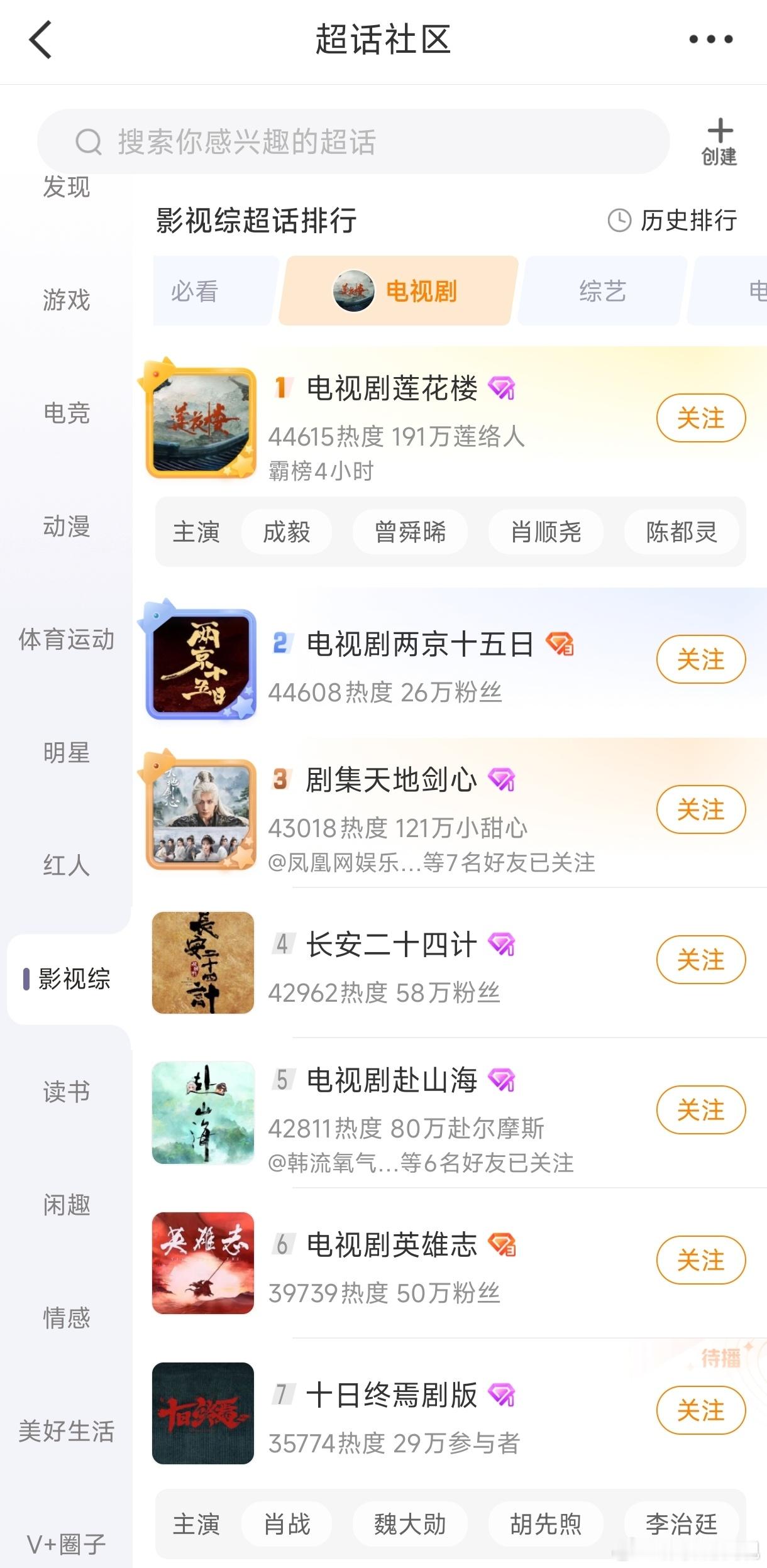Tap the + icon to create a new 超话
This screenshot has height=1568, width=767.
click(x=720, y=131)
